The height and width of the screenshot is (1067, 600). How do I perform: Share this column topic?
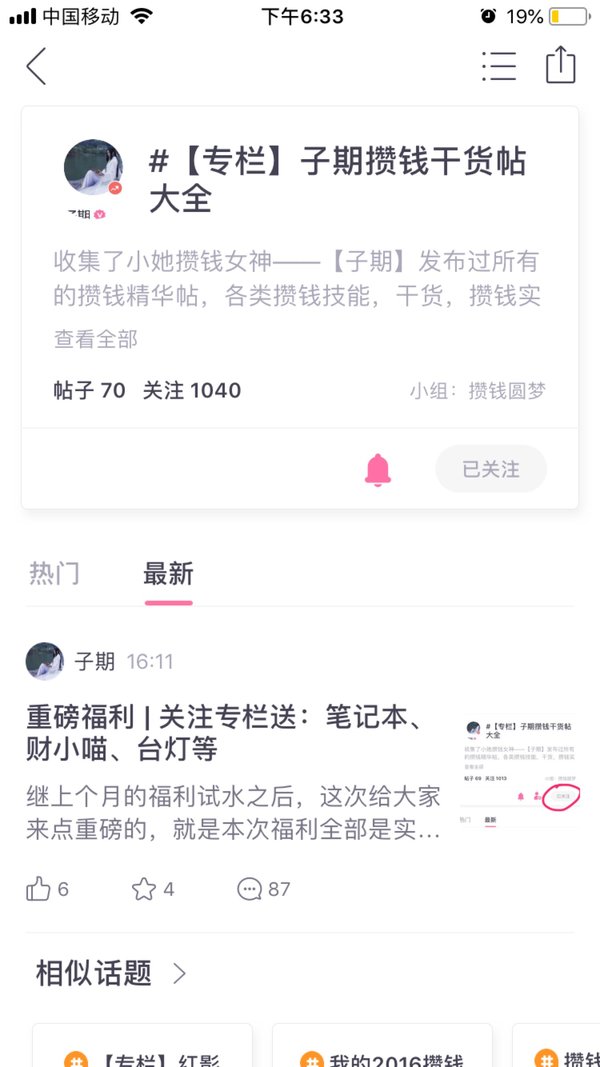coord(561,65)
